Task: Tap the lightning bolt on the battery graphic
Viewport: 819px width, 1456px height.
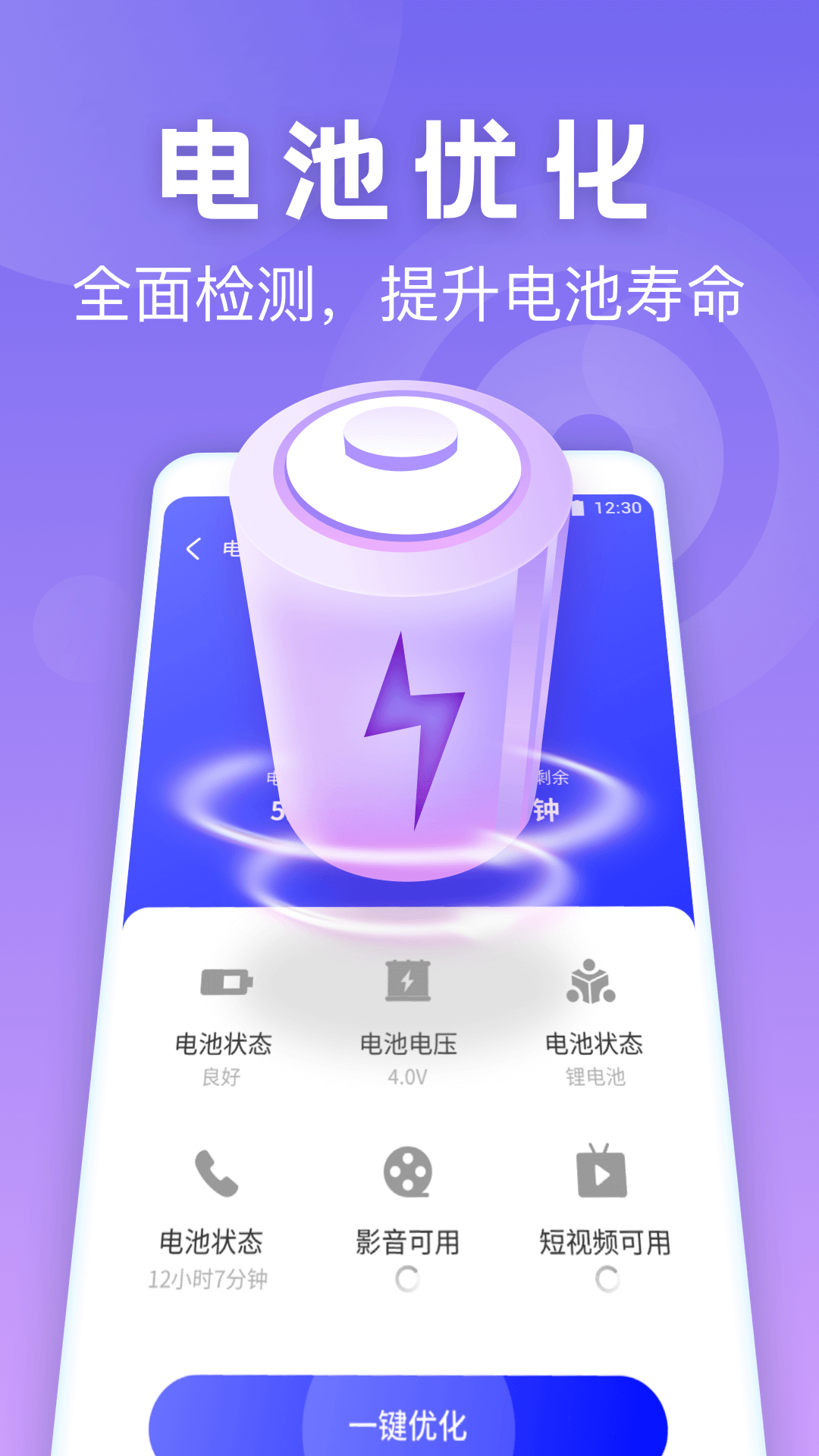Action: (x=413, y=728)
